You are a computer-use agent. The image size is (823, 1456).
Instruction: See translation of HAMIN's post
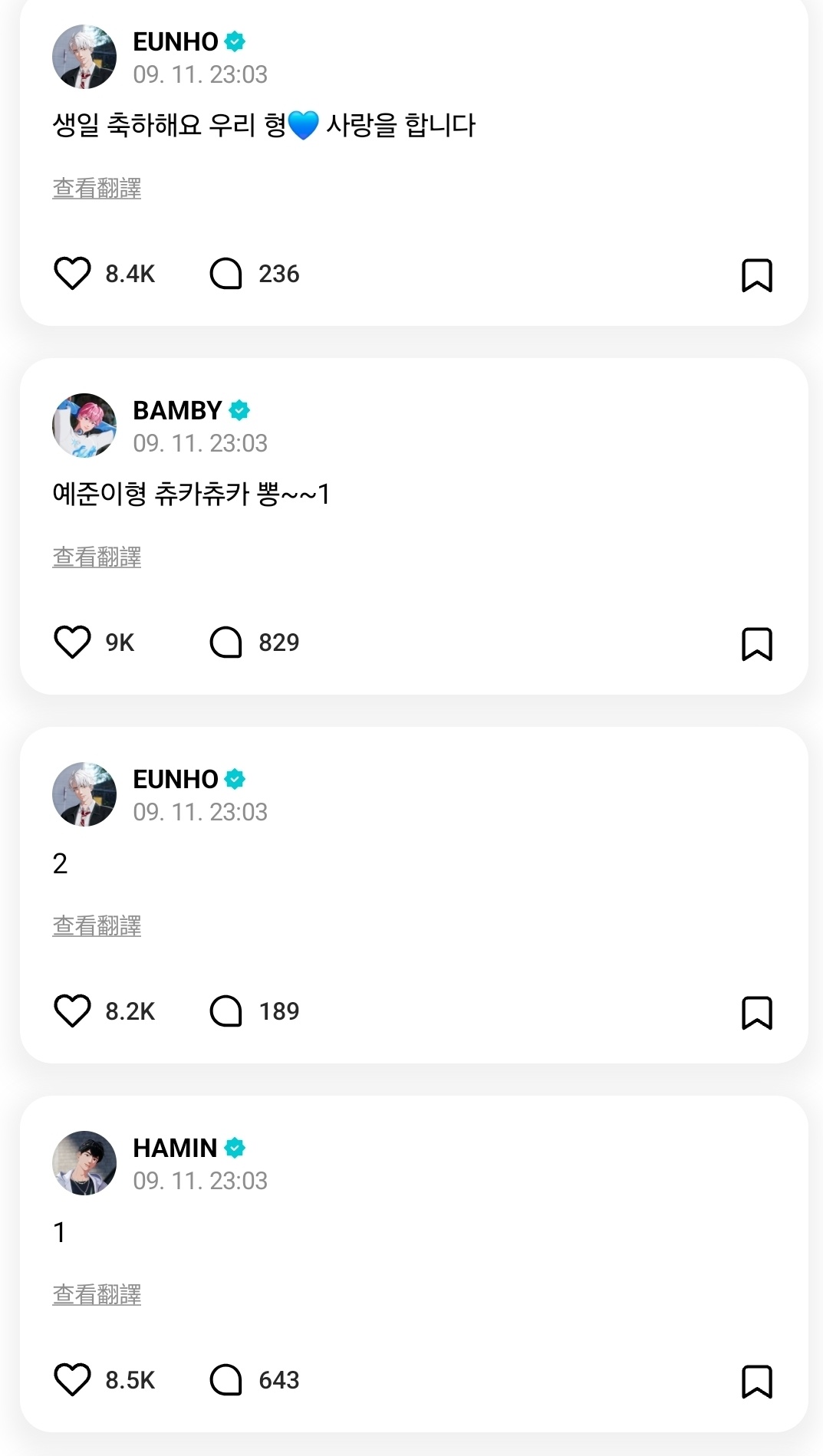[97, 1295]
